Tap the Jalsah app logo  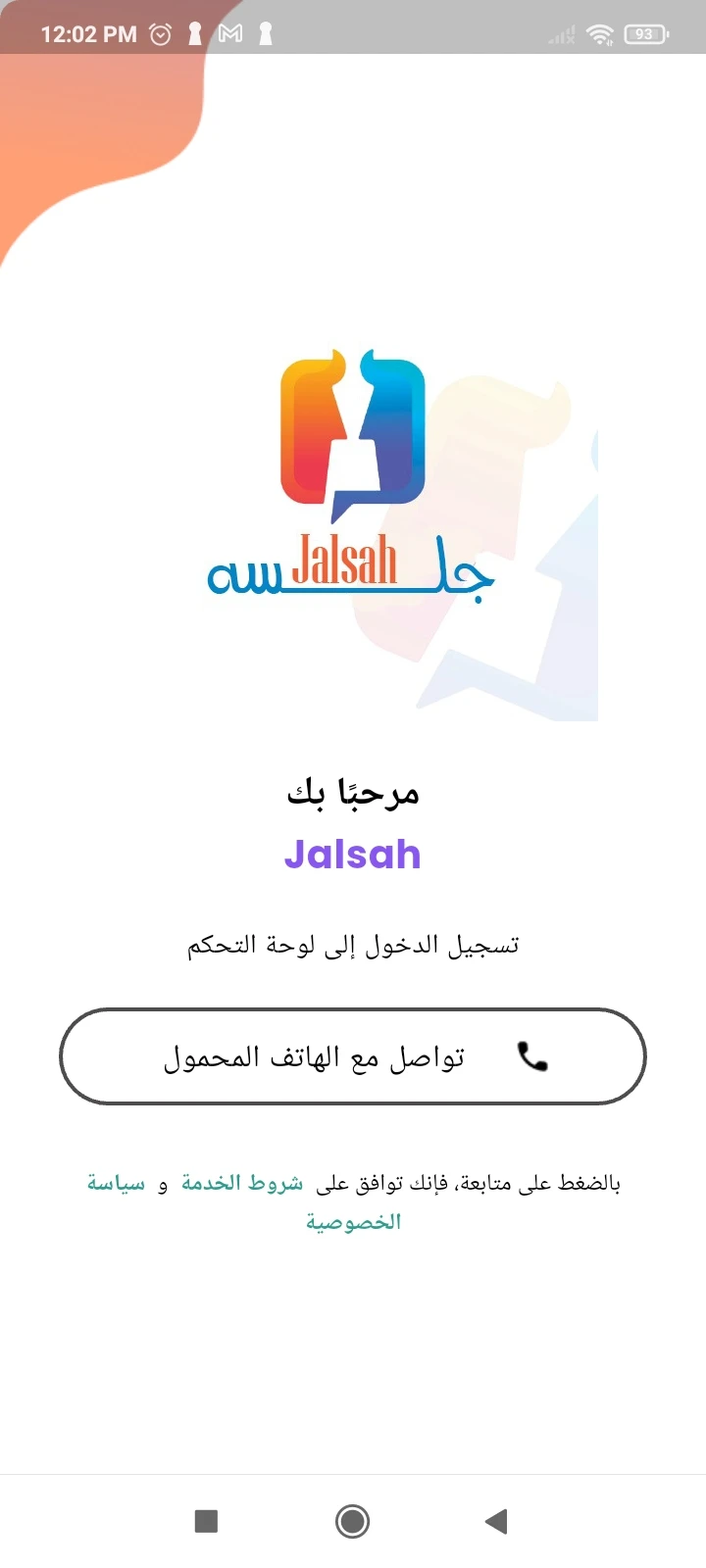[353, 461]
